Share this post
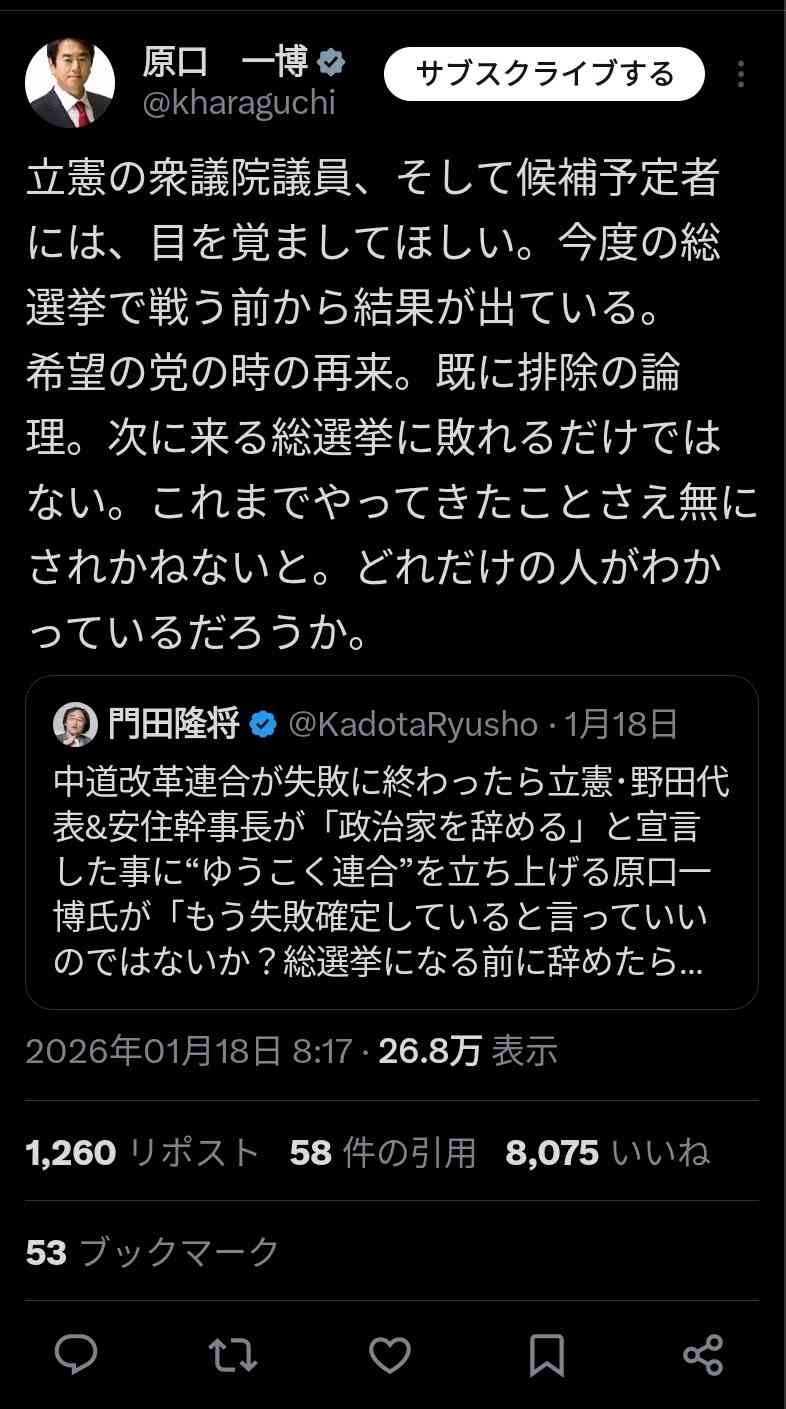This screenshot has width=786, height=1409. 703,1355
